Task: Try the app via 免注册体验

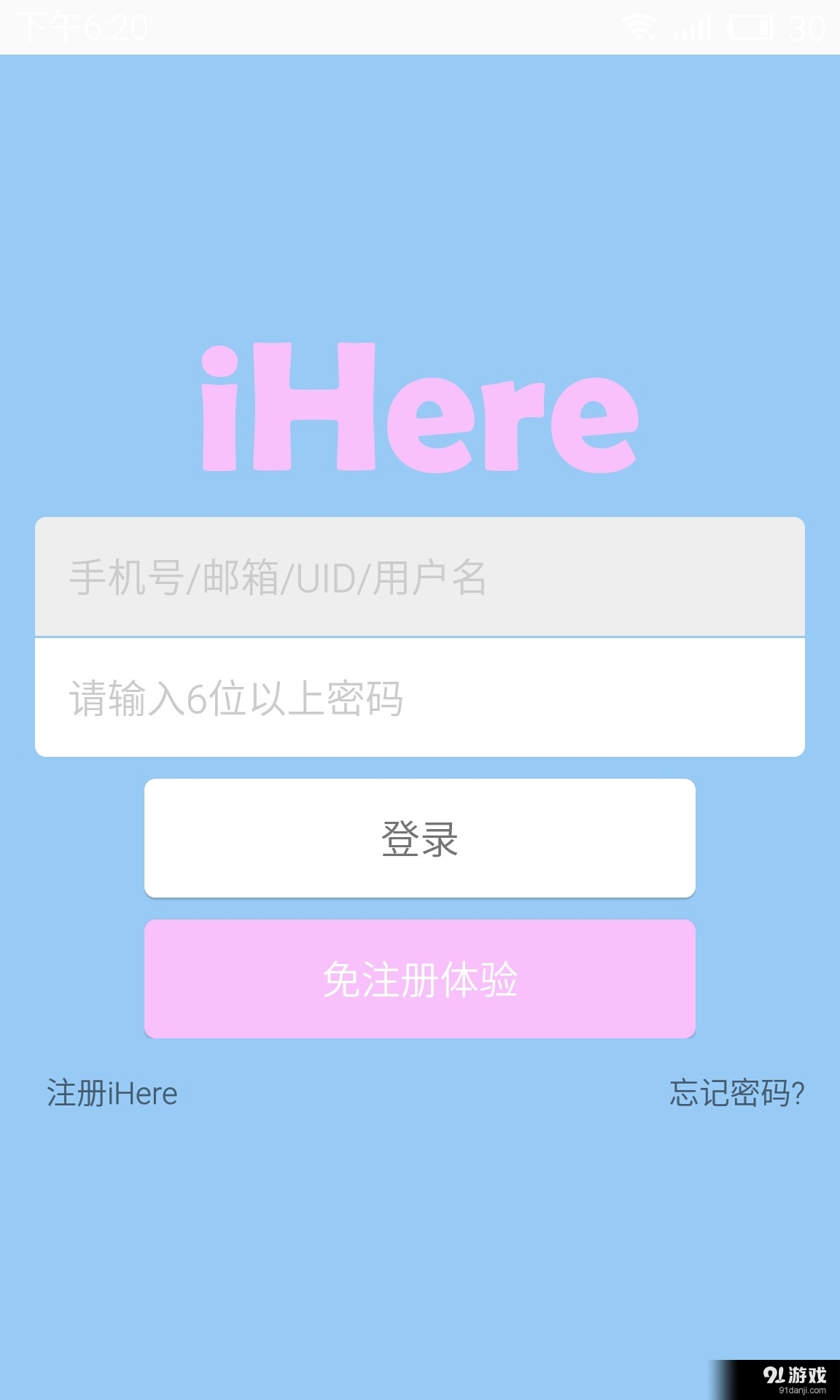Action: pyautogui.click(x=419, y=979)
